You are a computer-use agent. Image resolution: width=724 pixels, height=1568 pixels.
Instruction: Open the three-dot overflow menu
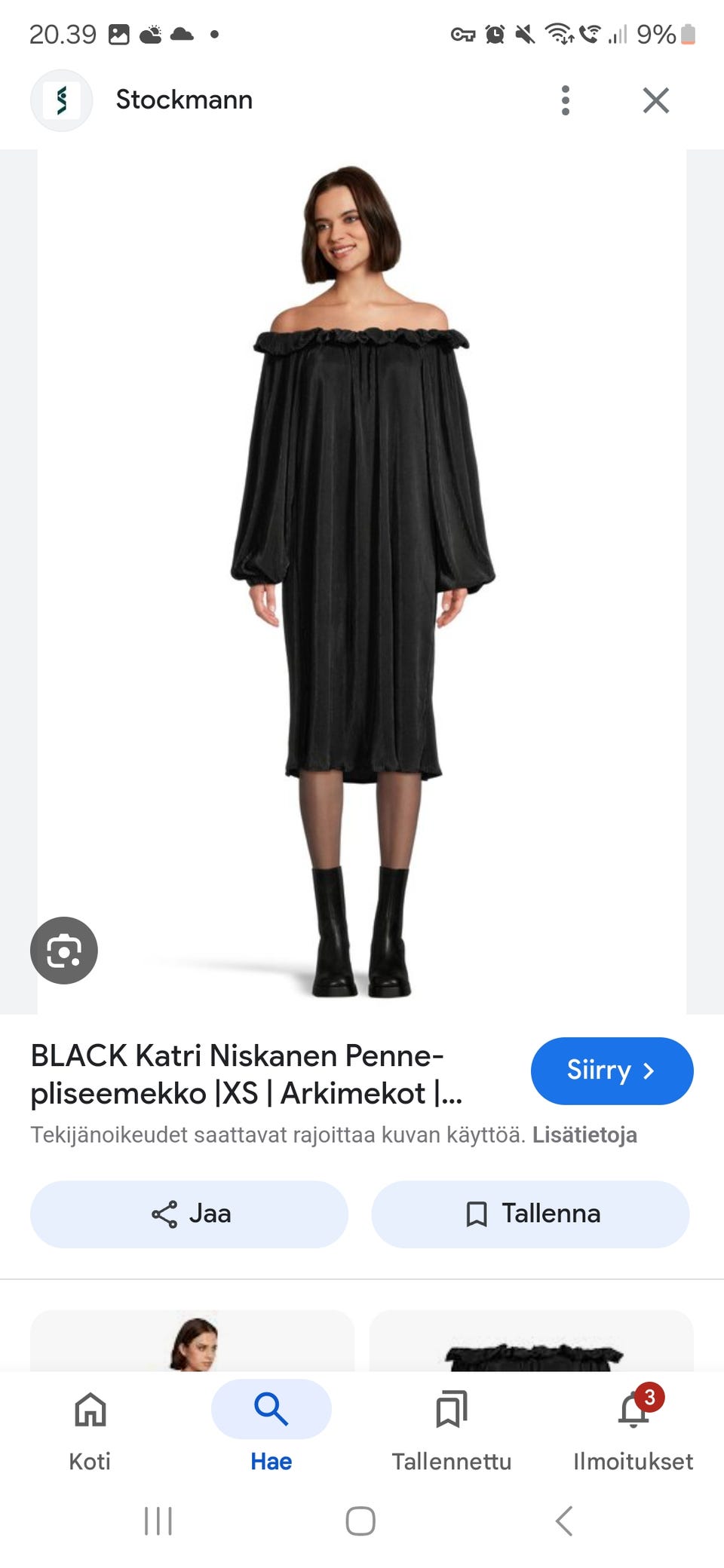[565, 100]
